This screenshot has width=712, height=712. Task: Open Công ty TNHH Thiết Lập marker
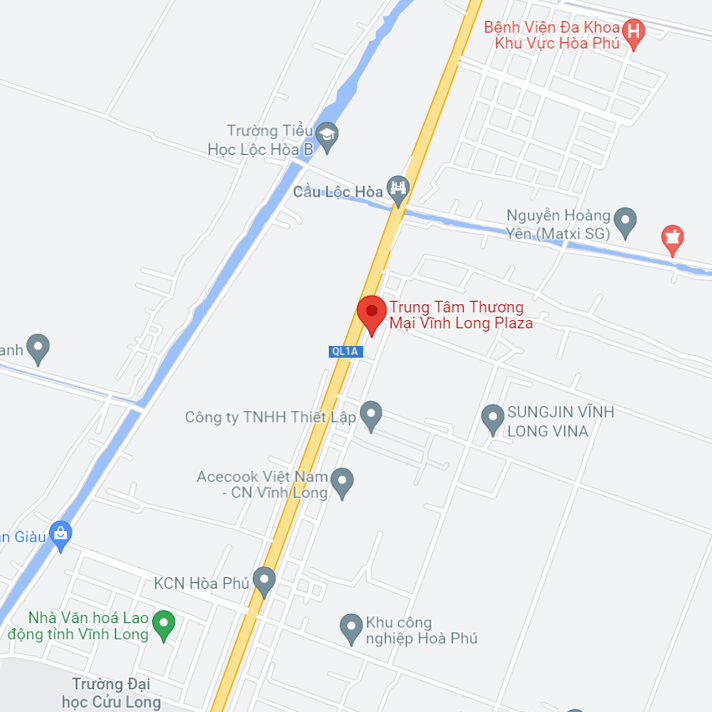371,414
